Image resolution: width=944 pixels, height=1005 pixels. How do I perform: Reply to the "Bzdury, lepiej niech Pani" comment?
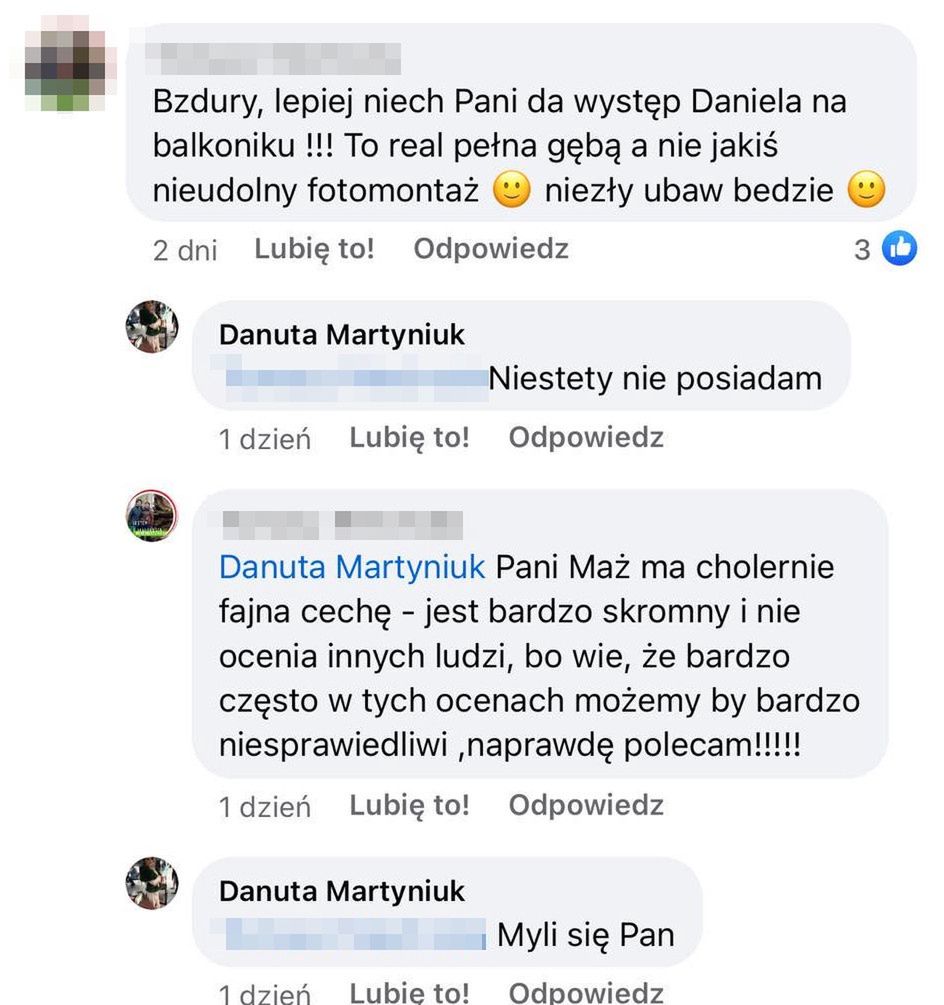[x=491, y=249]
